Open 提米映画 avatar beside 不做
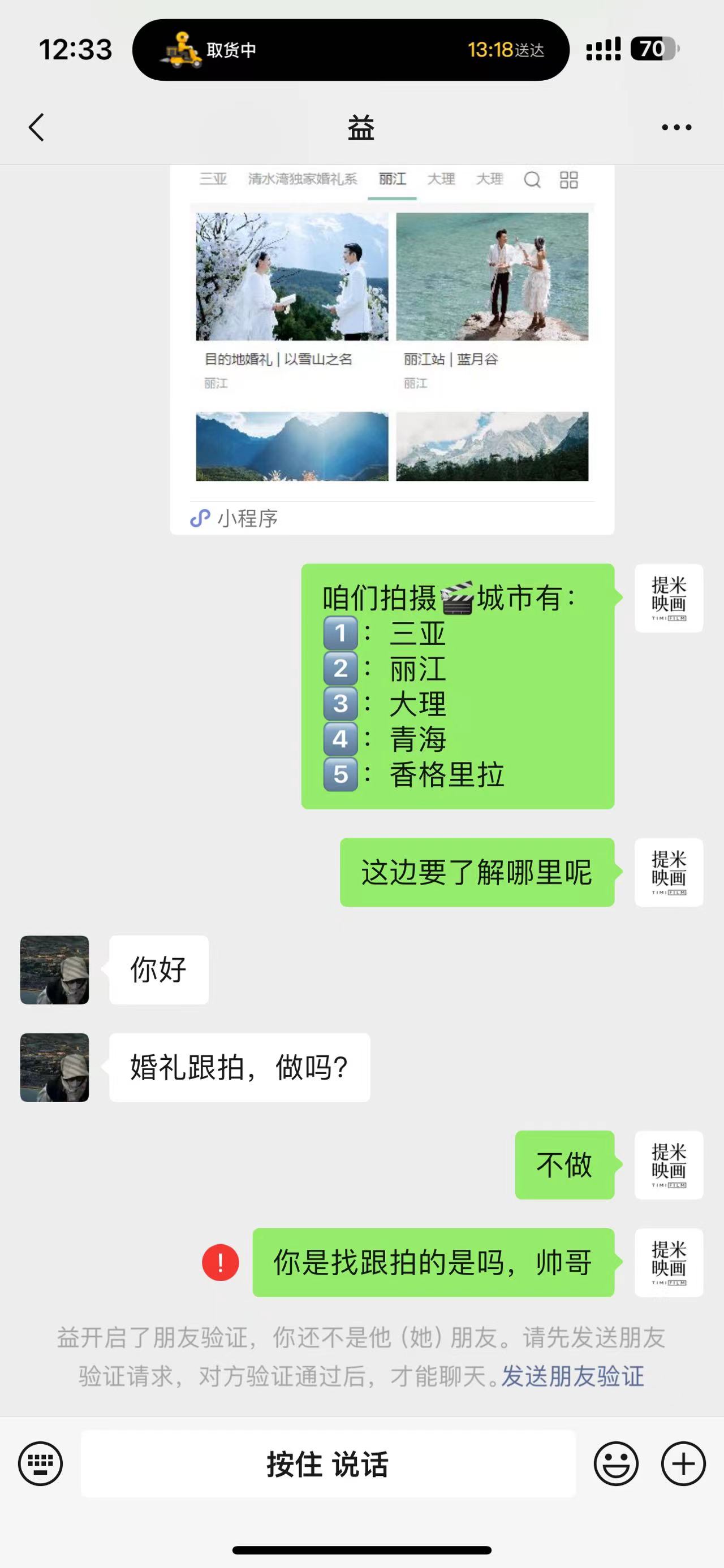Image resolution: width=724 pixels, height=1568 pixels. [669, 1165]
